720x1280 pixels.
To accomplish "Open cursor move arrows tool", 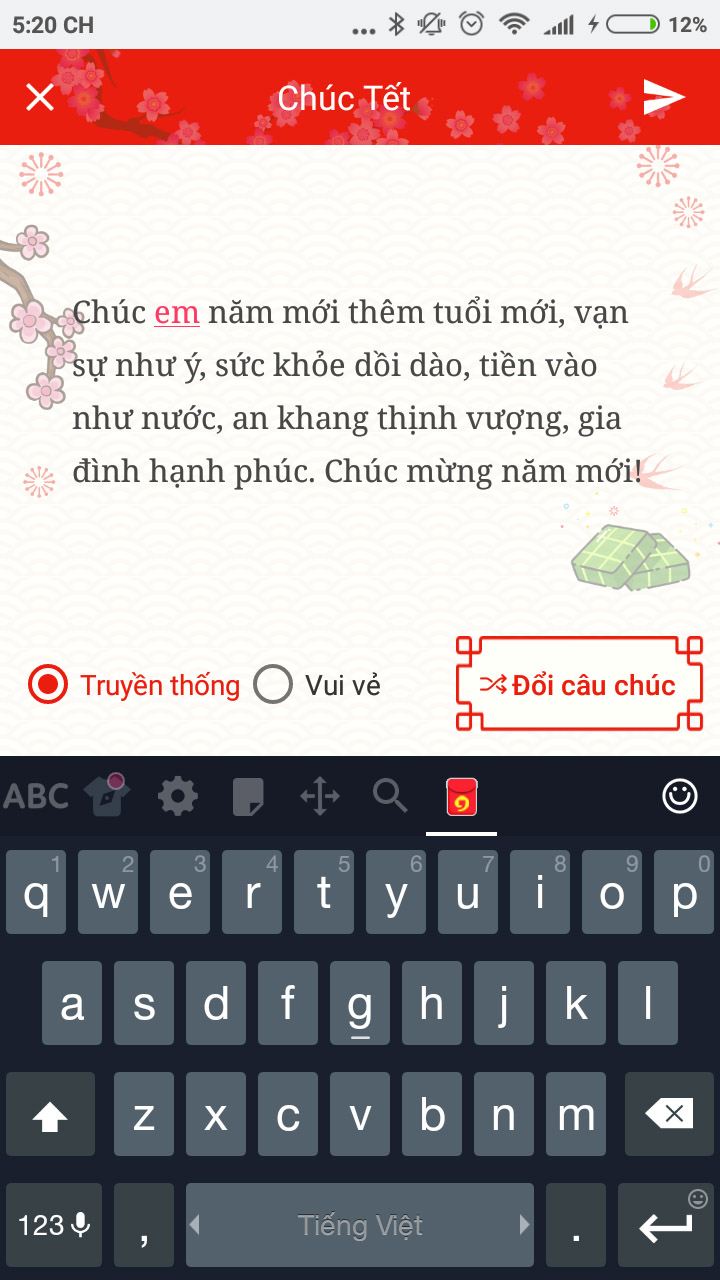I will 320,797.
